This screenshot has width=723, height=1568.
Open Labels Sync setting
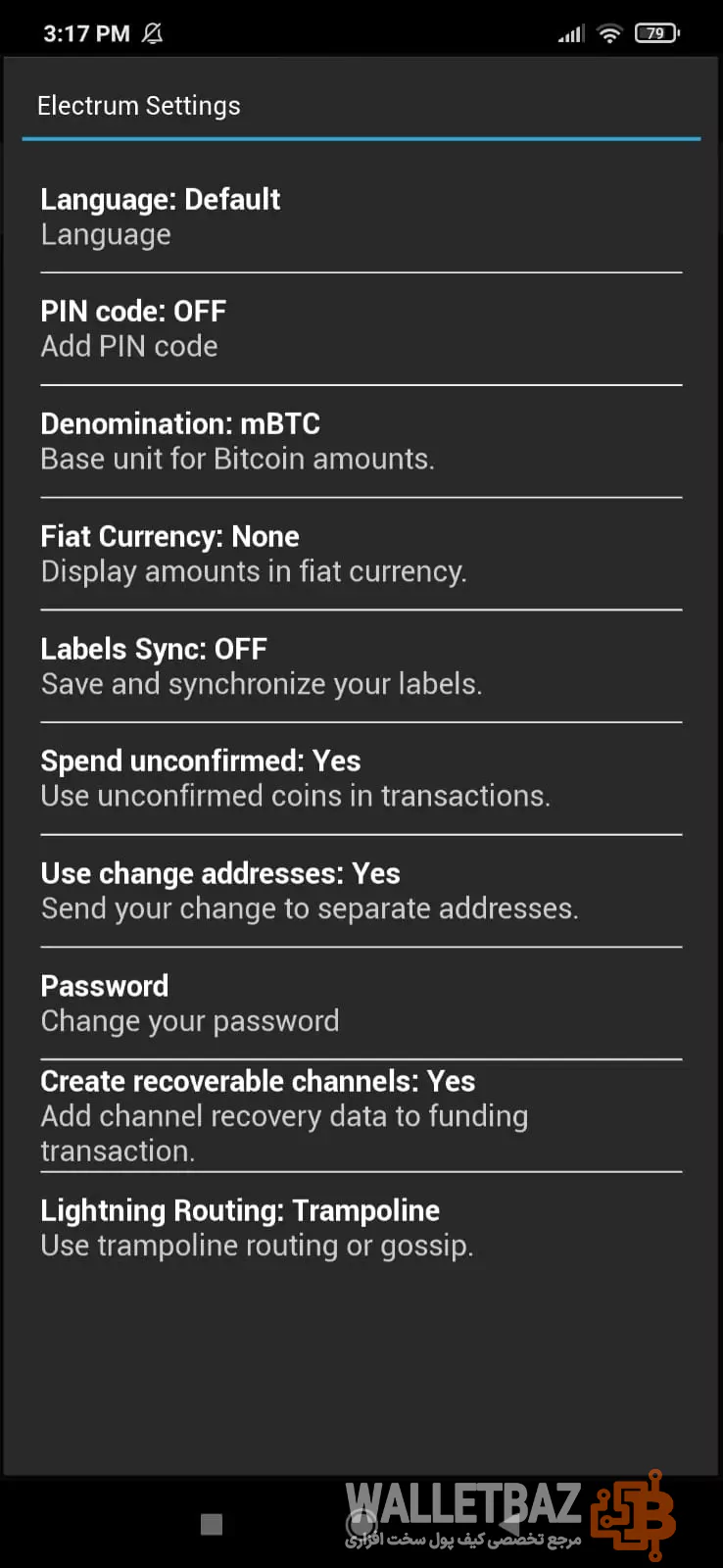coord(361,666)
